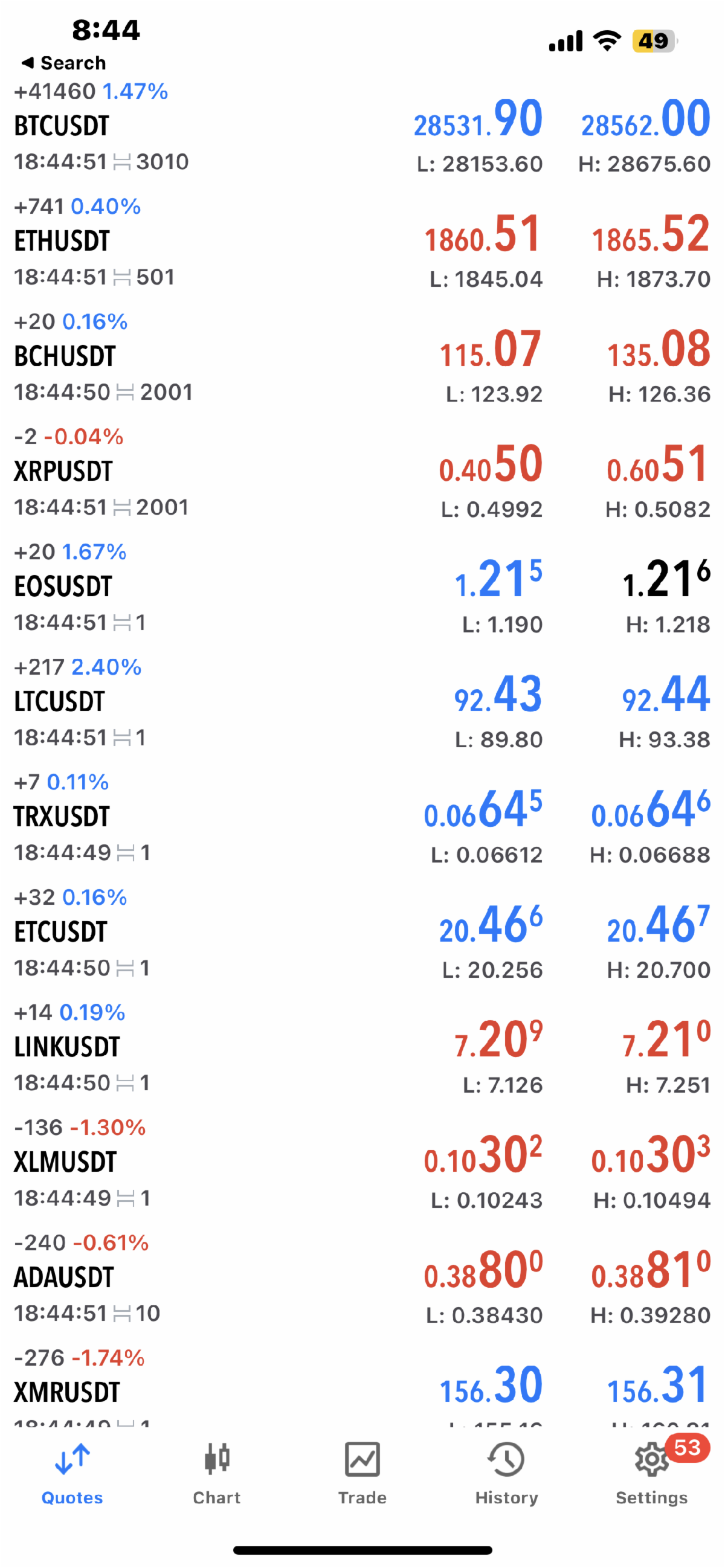
Task: Go to the Trade tab
Action: click(x=362, y=1472)
